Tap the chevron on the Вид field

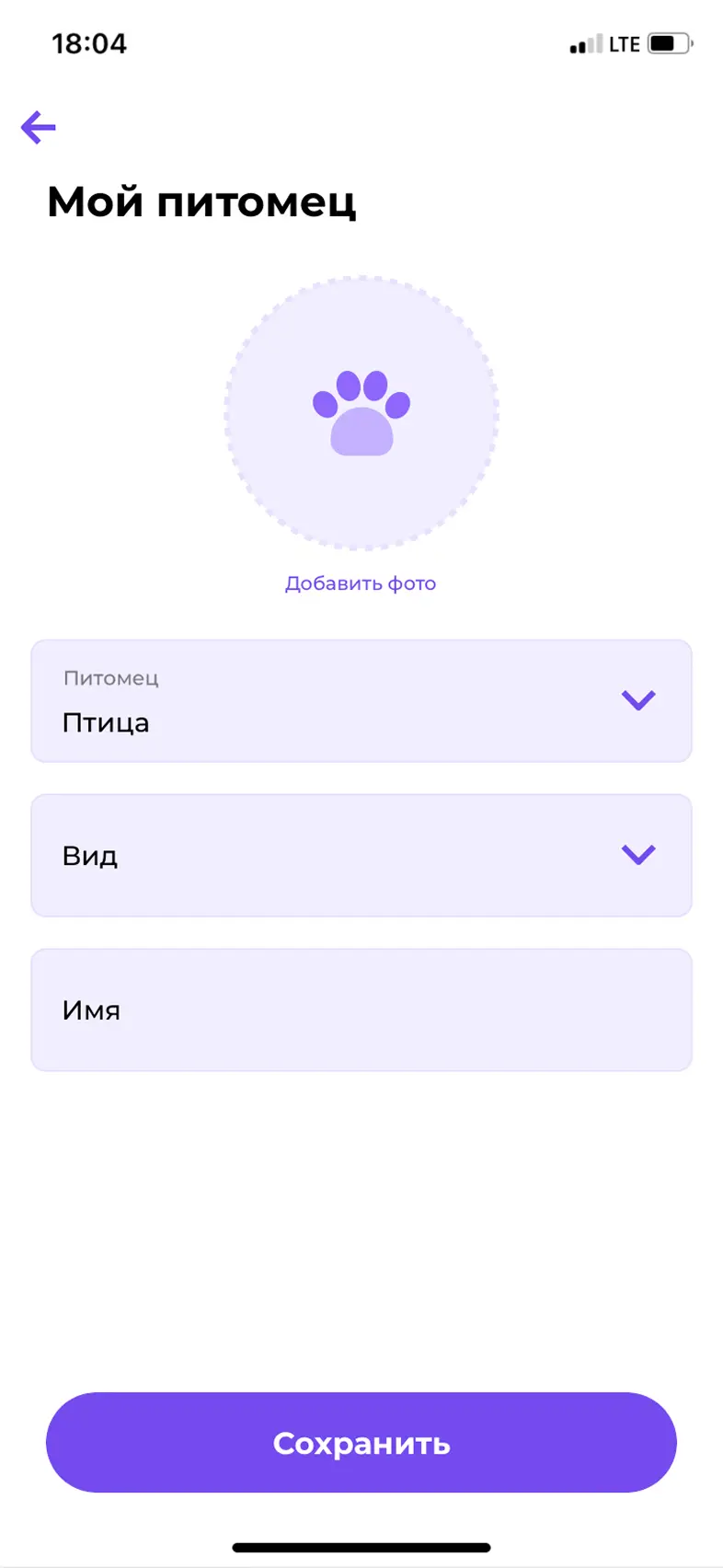click(x=637, y=854)
